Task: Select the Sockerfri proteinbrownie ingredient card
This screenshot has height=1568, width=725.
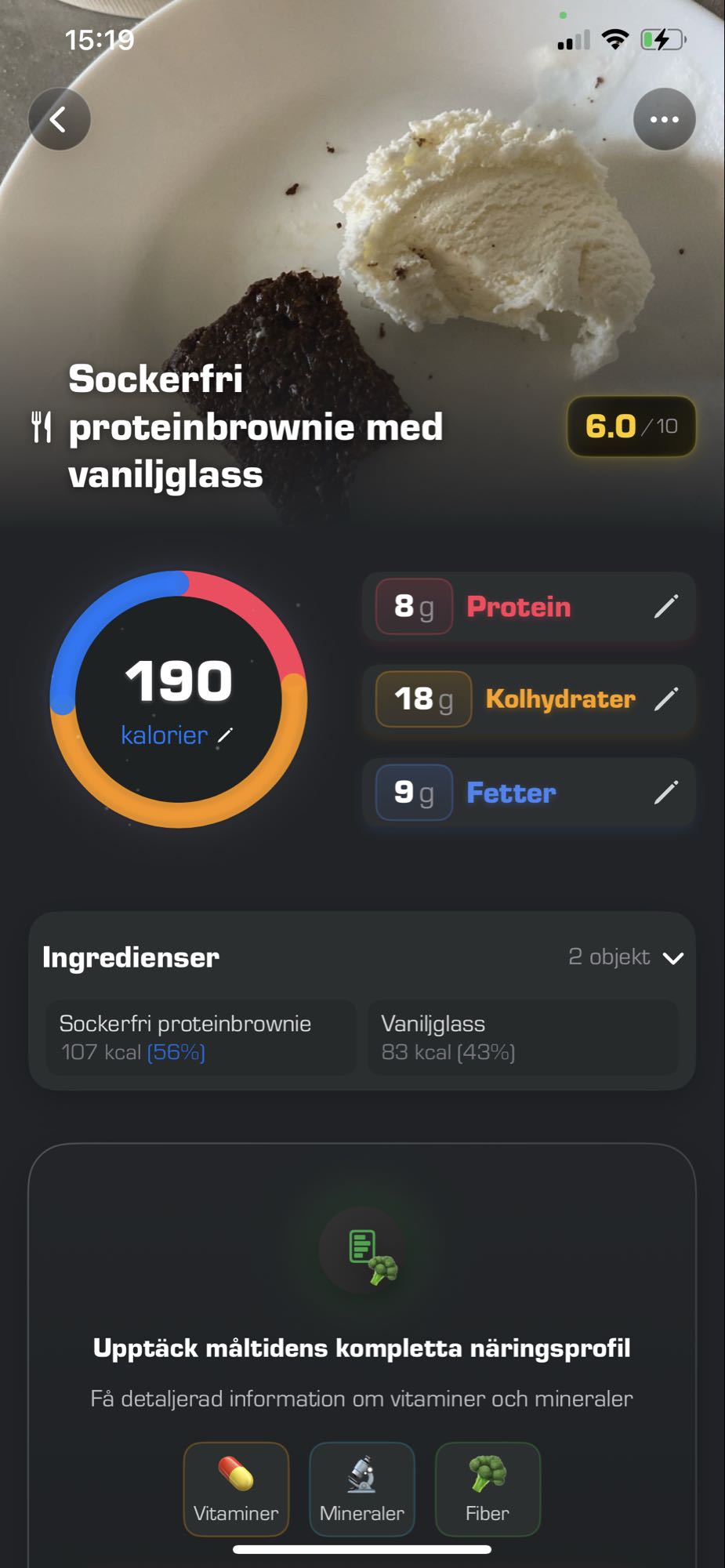Action: tap(200, 1036)
